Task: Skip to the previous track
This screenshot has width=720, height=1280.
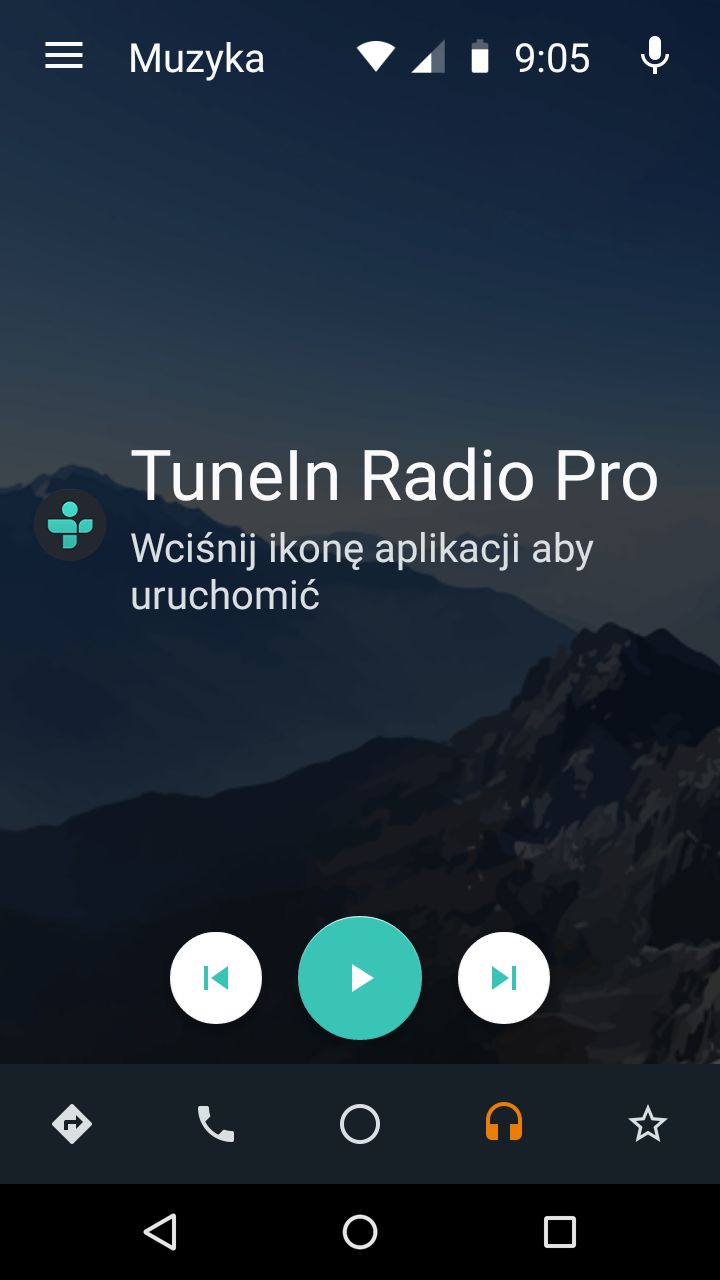Action: point(216,978)
